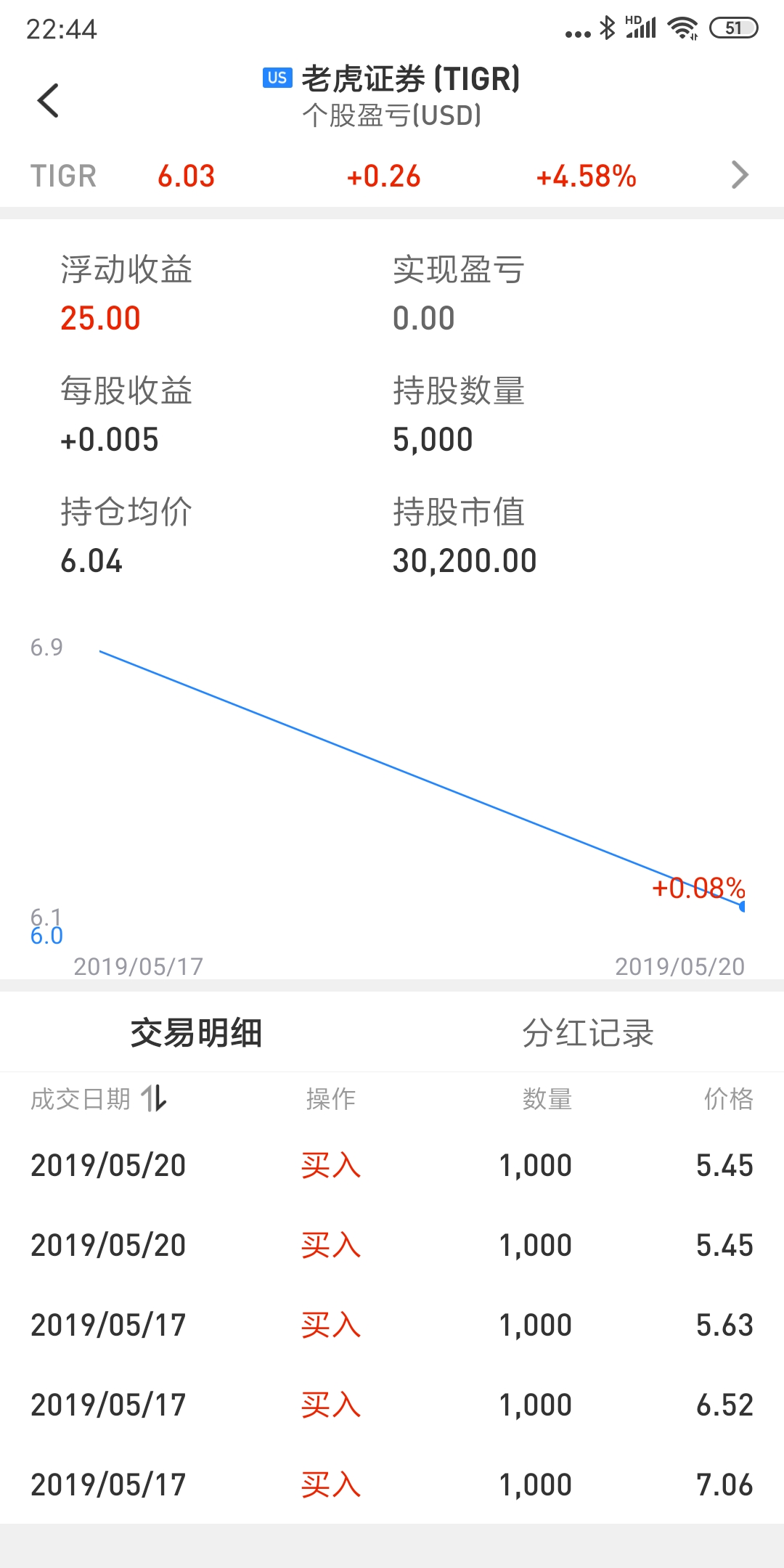784x1568 pixels.
Task: Go back using the top-left arrow
Action: point(48,100)
